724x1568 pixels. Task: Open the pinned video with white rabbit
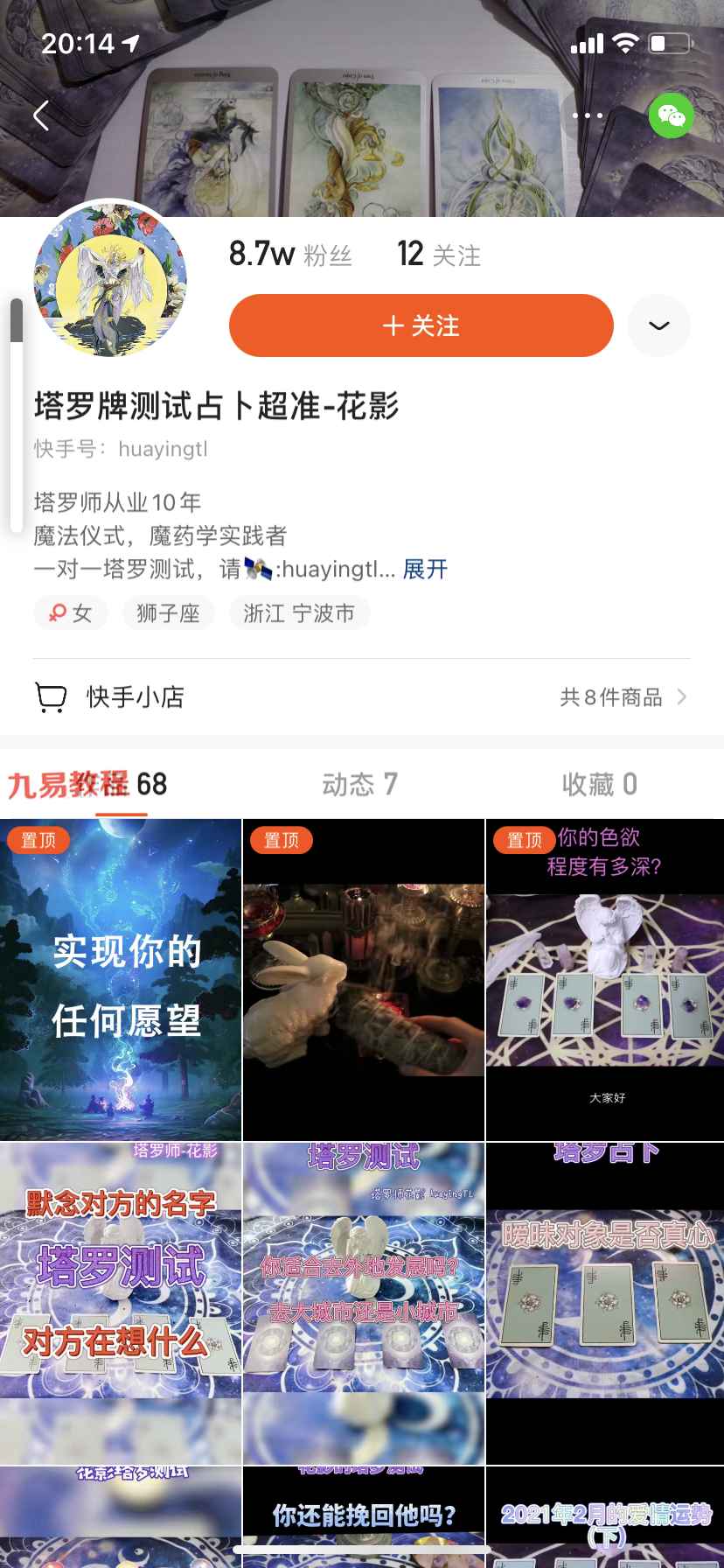coord(363,980)
